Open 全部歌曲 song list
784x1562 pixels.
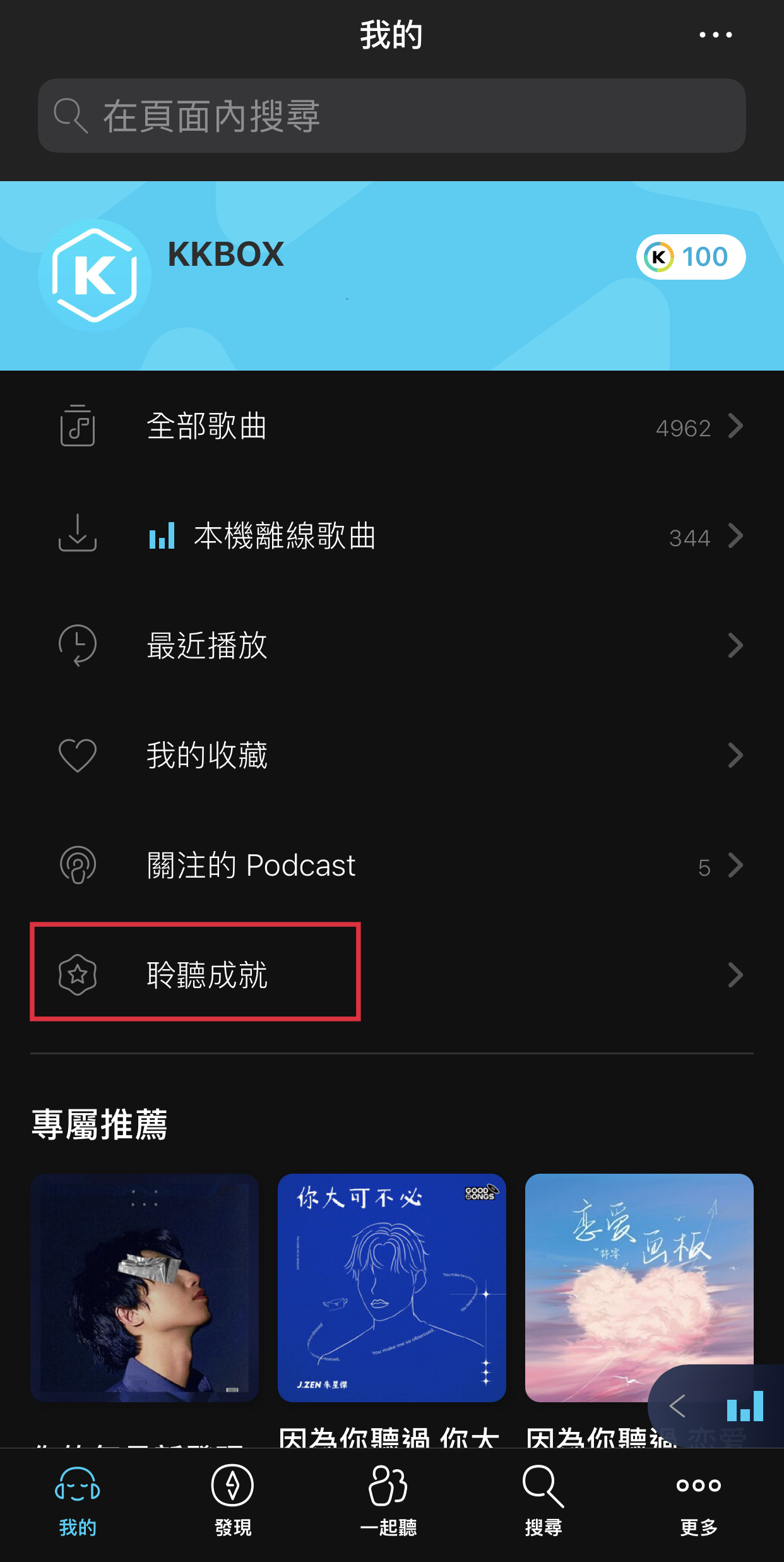(391, 426)
